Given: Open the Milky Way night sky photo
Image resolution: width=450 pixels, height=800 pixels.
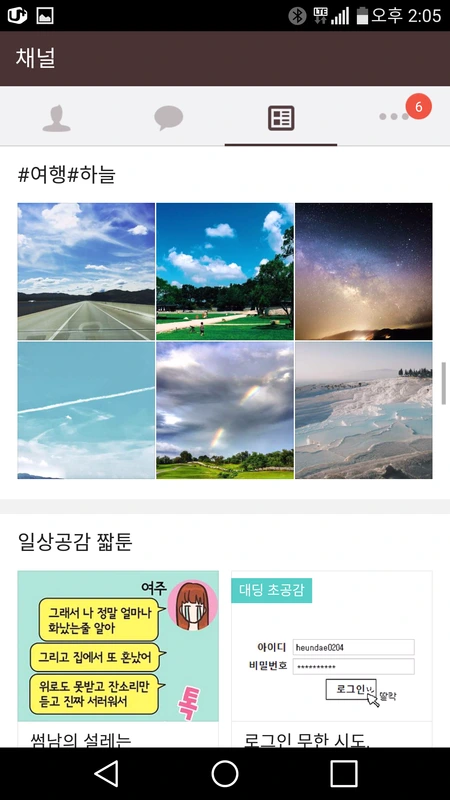Looking at the screenshot, I should click(x=364, y=271).
